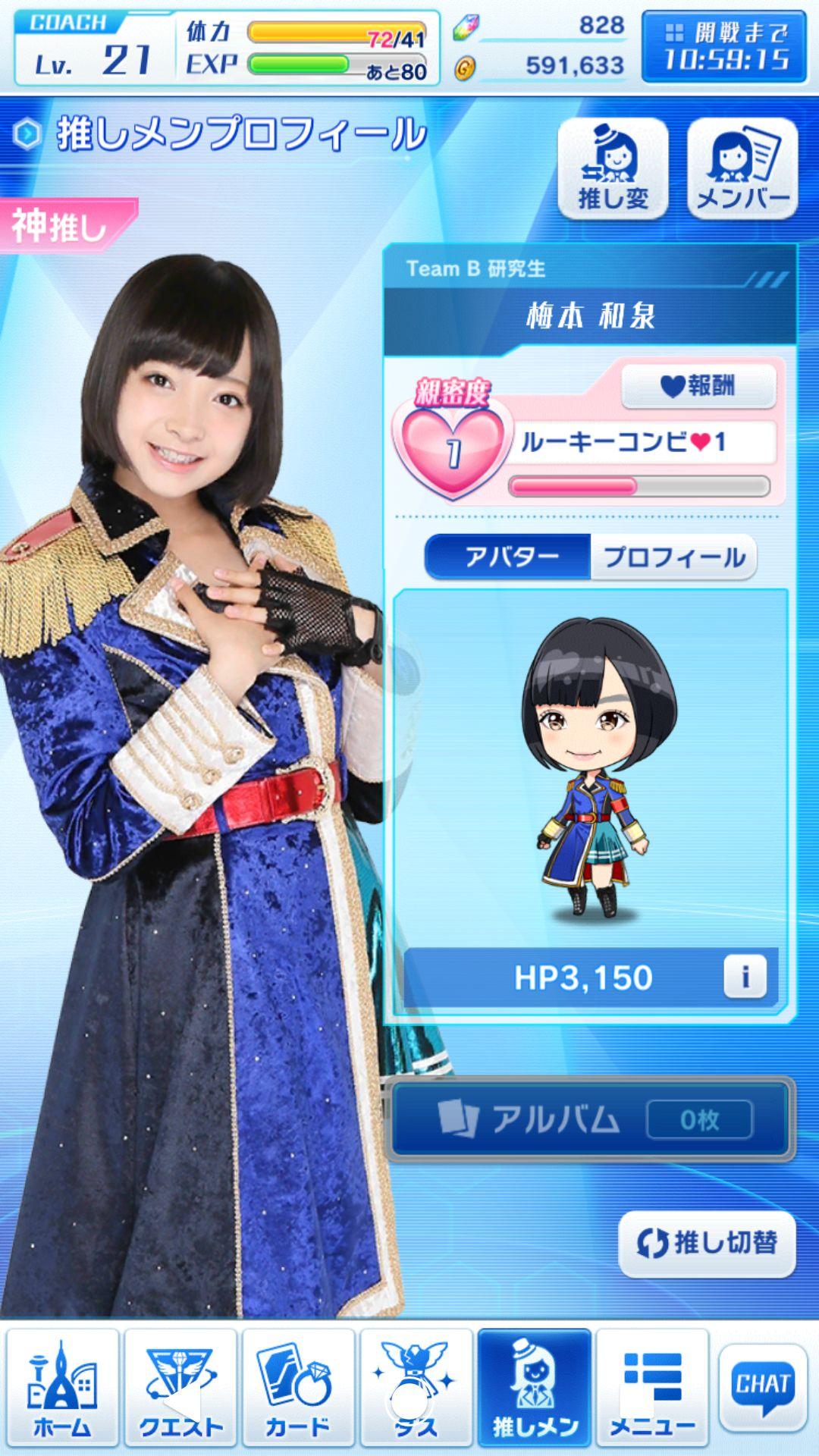Switch to the プロフィール tab
819x1456 pixels.
(x=673, y=557)
